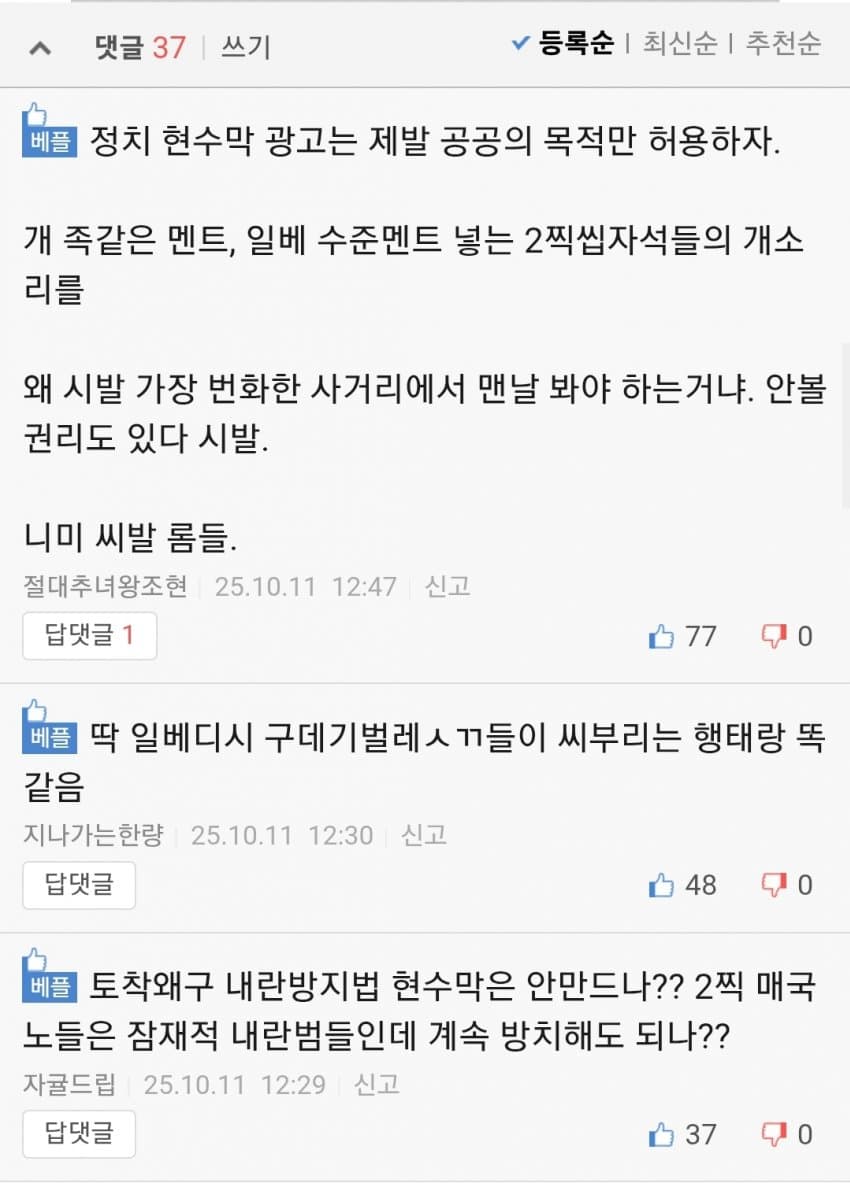The height and width of the screenshot is (1183, 850).
Task: Collapse the comments section with the chevron
Action: tap(40, 47)
